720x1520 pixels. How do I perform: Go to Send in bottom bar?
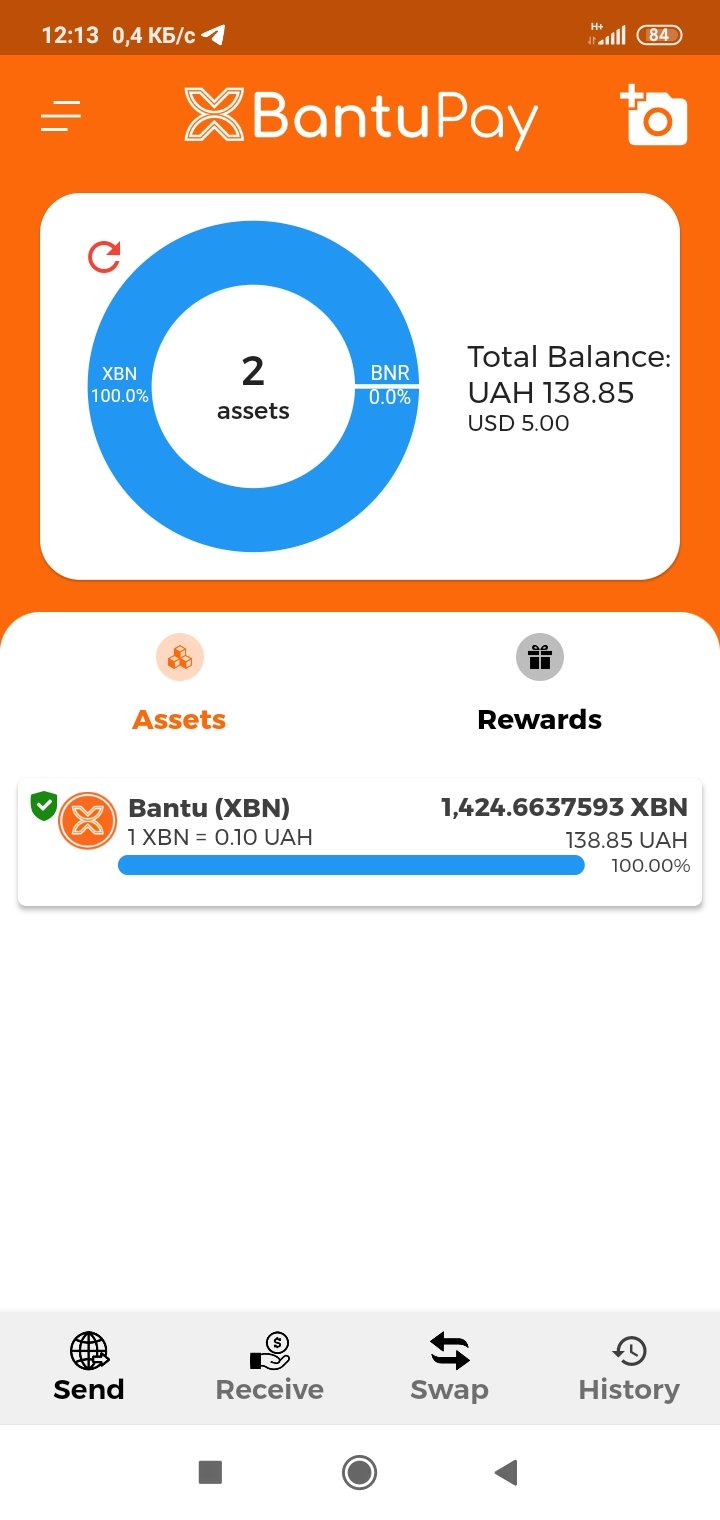[x=89, y=1367]
